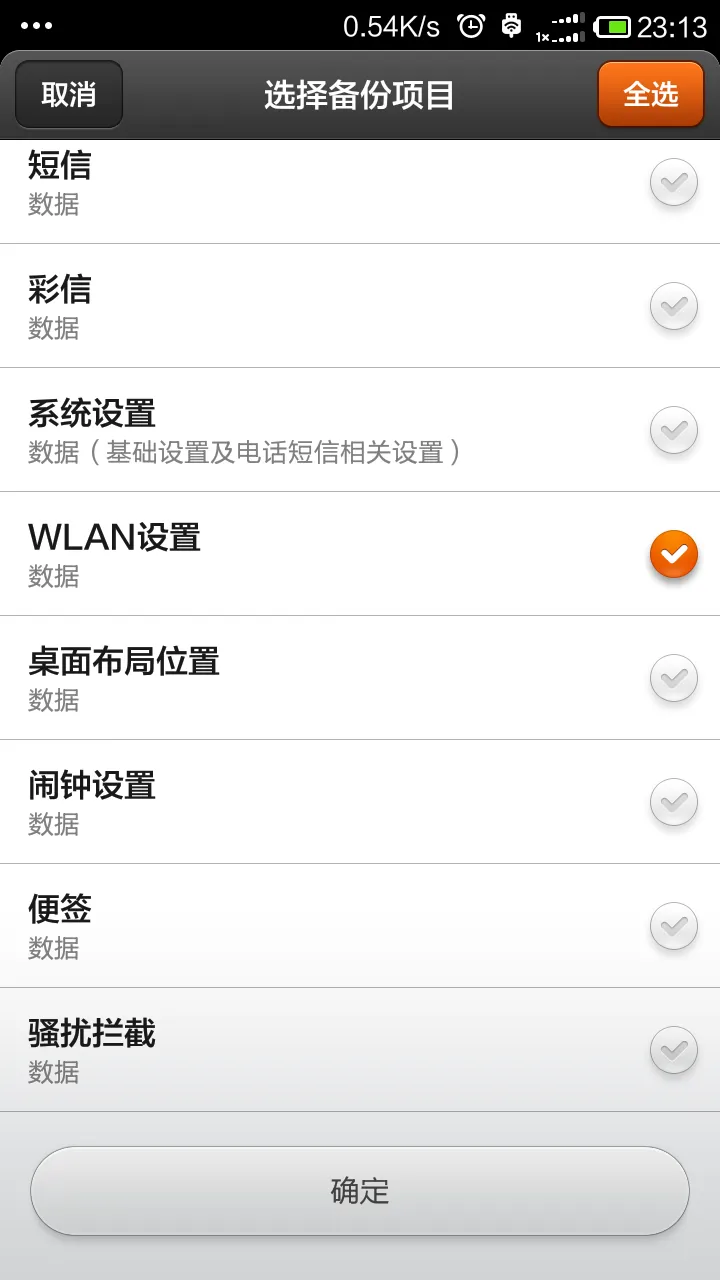720x1280 pixels.
Task: Include 闹钟设置 in the backup
Action: 673,802
